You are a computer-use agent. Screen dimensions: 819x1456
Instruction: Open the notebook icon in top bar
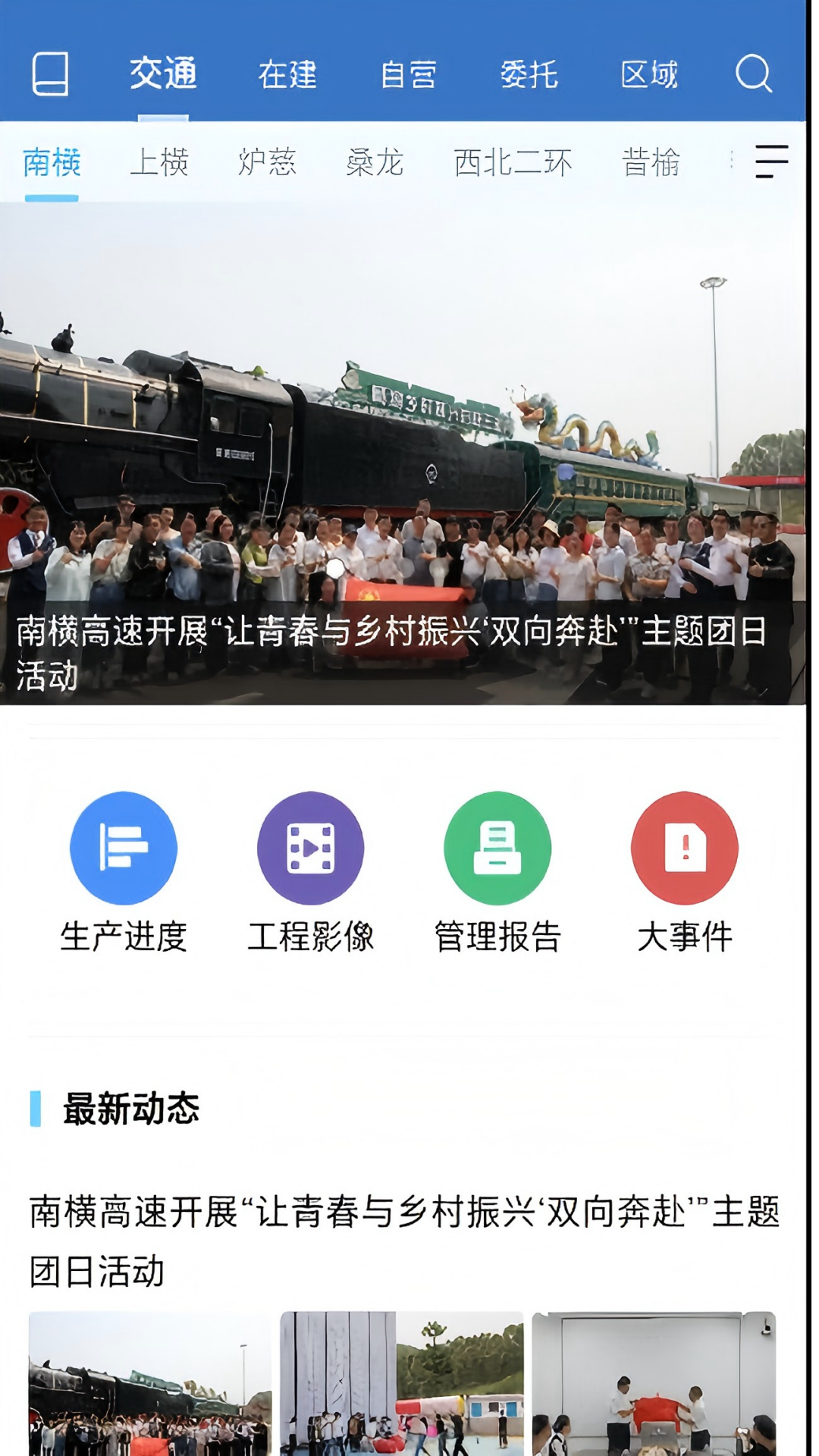pos(50,74)
